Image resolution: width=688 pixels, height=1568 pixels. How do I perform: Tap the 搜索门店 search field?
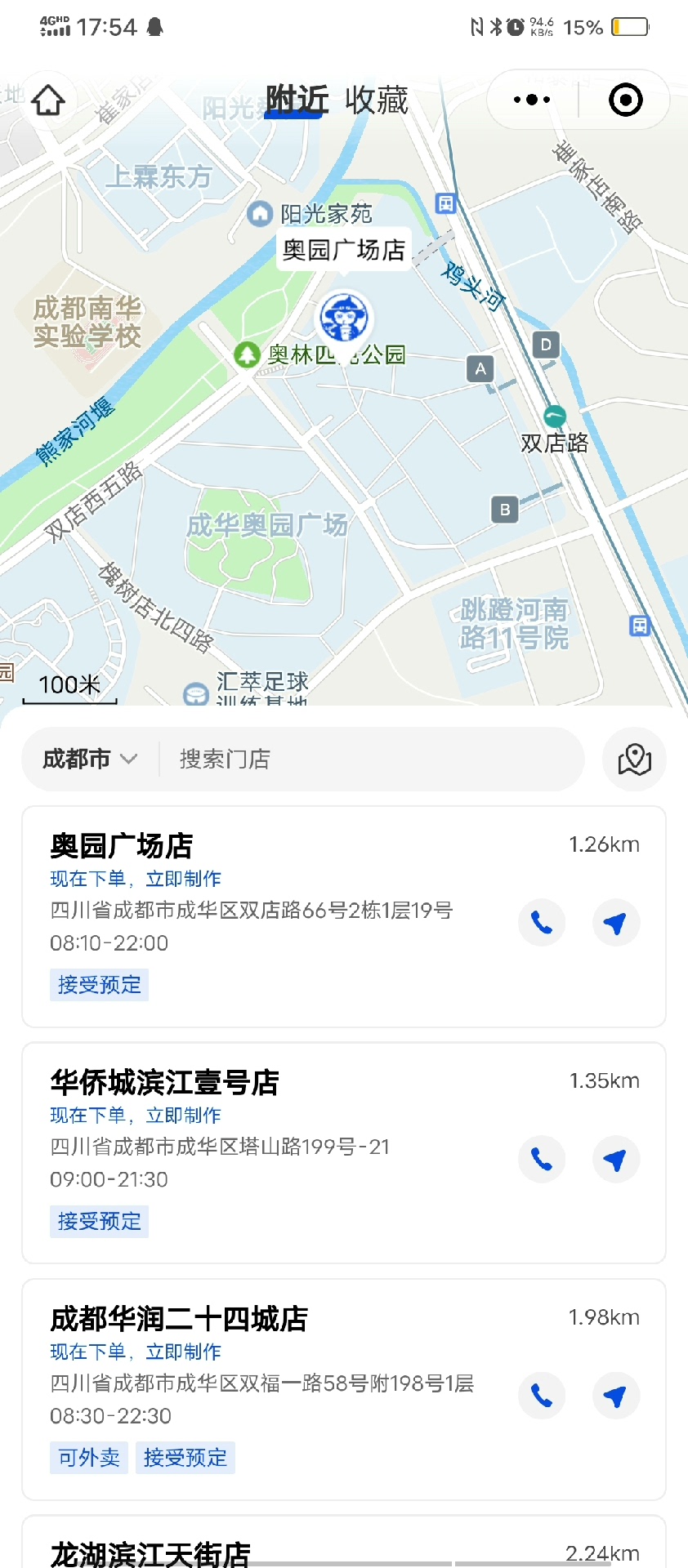368,759
